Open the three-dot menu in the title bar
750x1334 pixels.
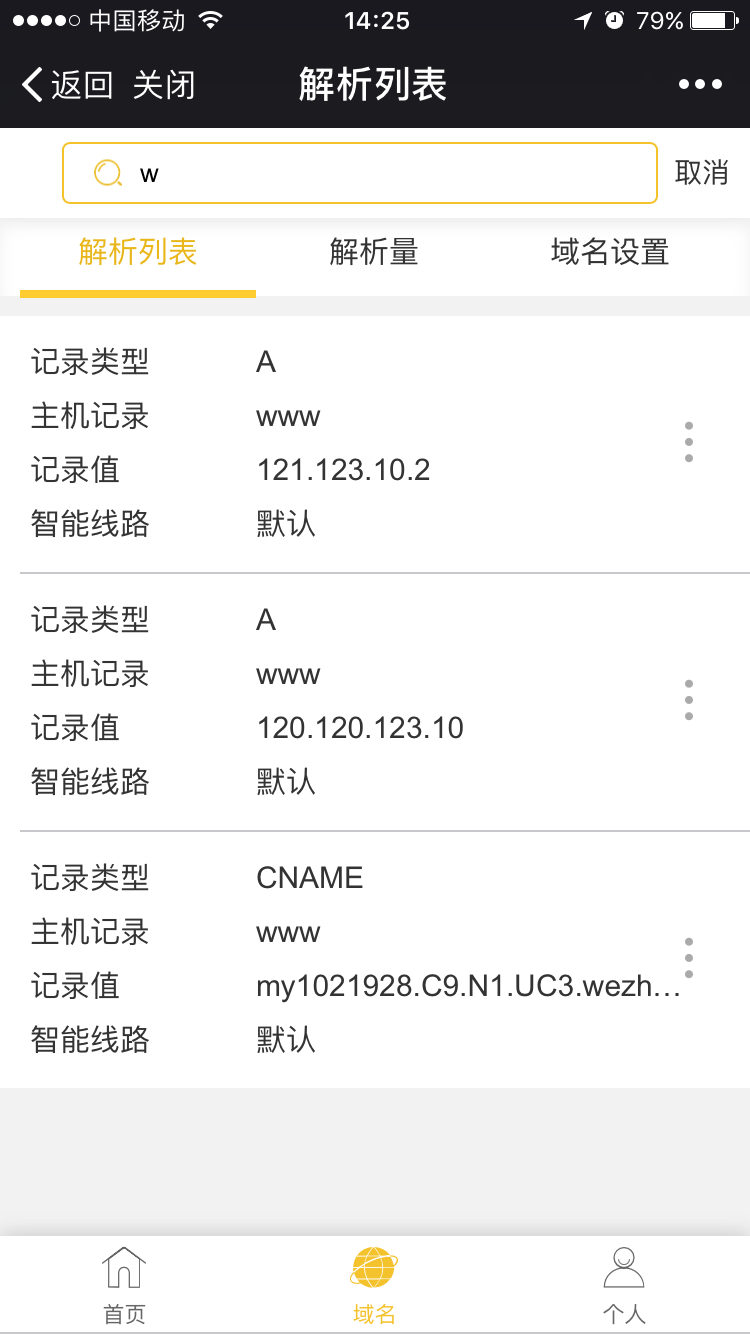point(700,85)
